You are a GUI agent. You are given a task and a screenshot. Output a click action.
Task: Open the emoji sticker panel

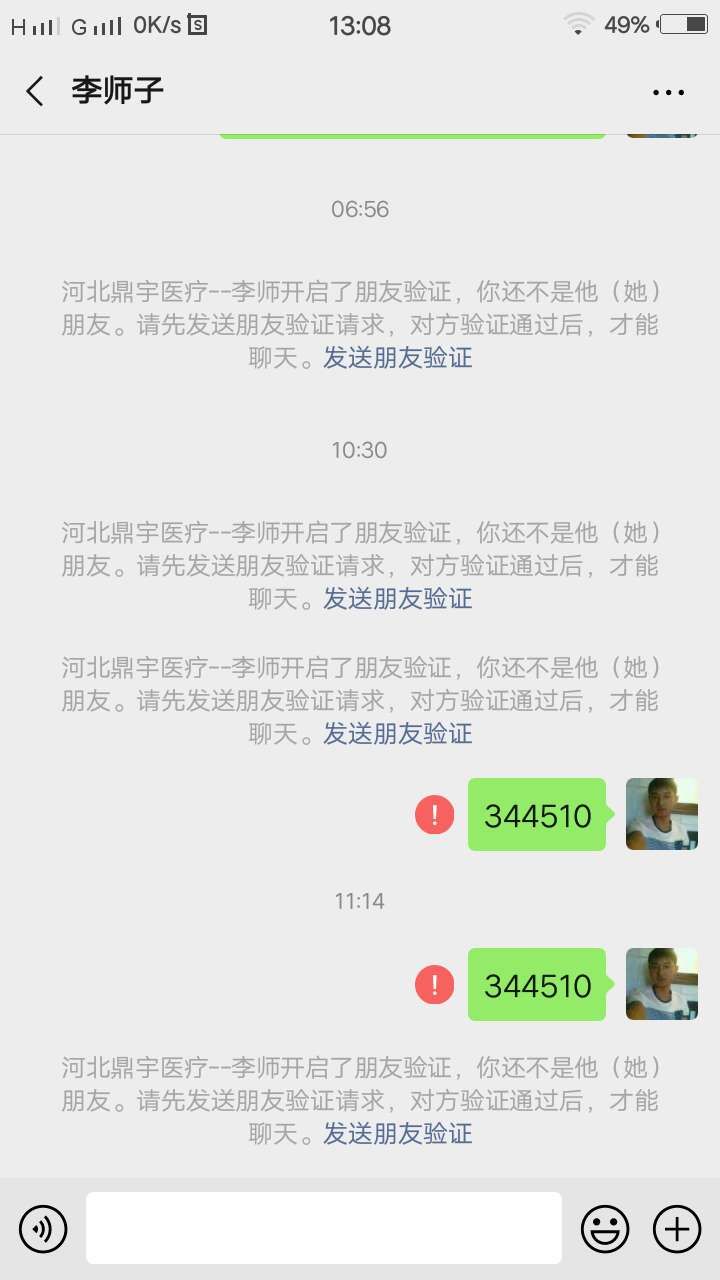(x=605, y=1228)
